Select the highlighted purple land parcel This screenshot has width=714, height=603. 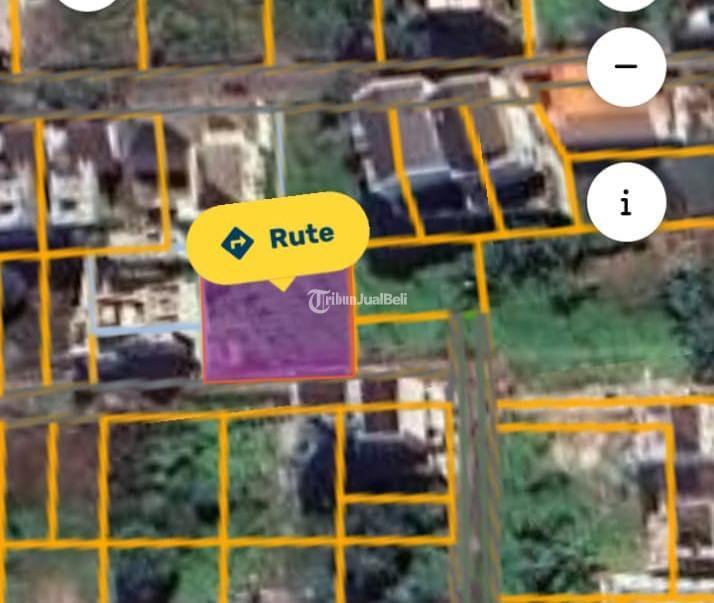(x=278, y=330)
